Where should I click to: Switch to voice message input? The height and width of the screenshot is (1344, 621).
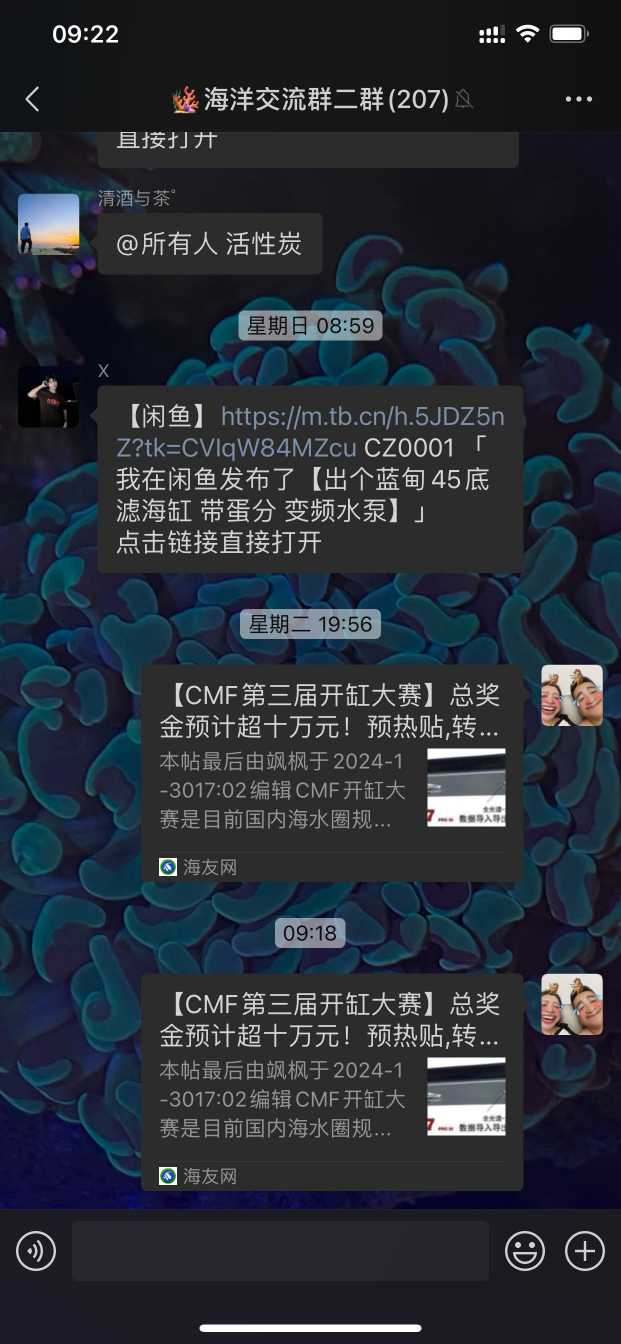point(36,1250)
